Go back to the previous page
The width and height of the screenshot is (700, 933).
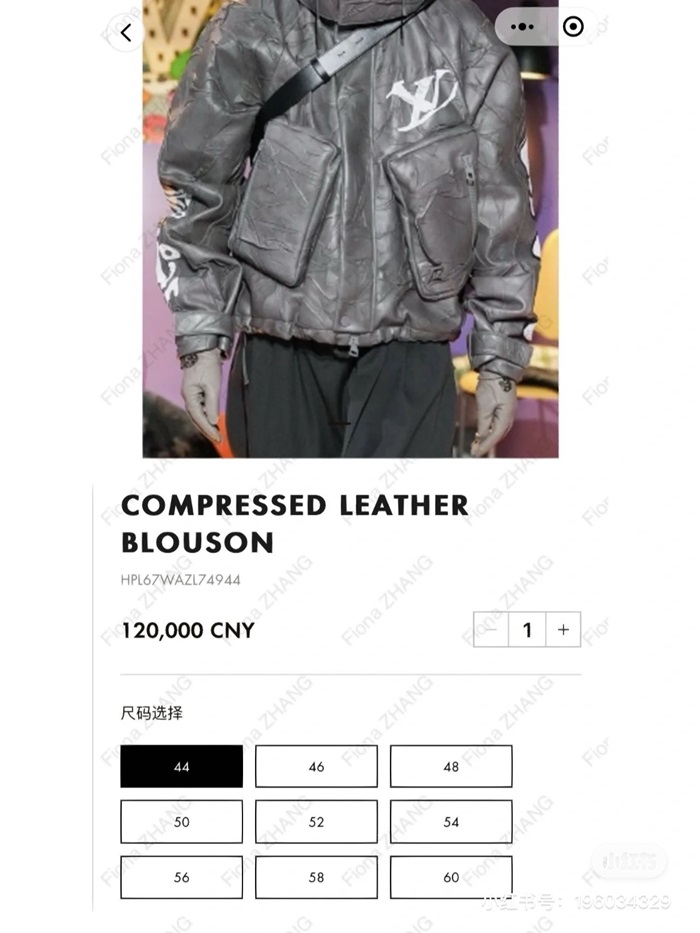[126, 32]
